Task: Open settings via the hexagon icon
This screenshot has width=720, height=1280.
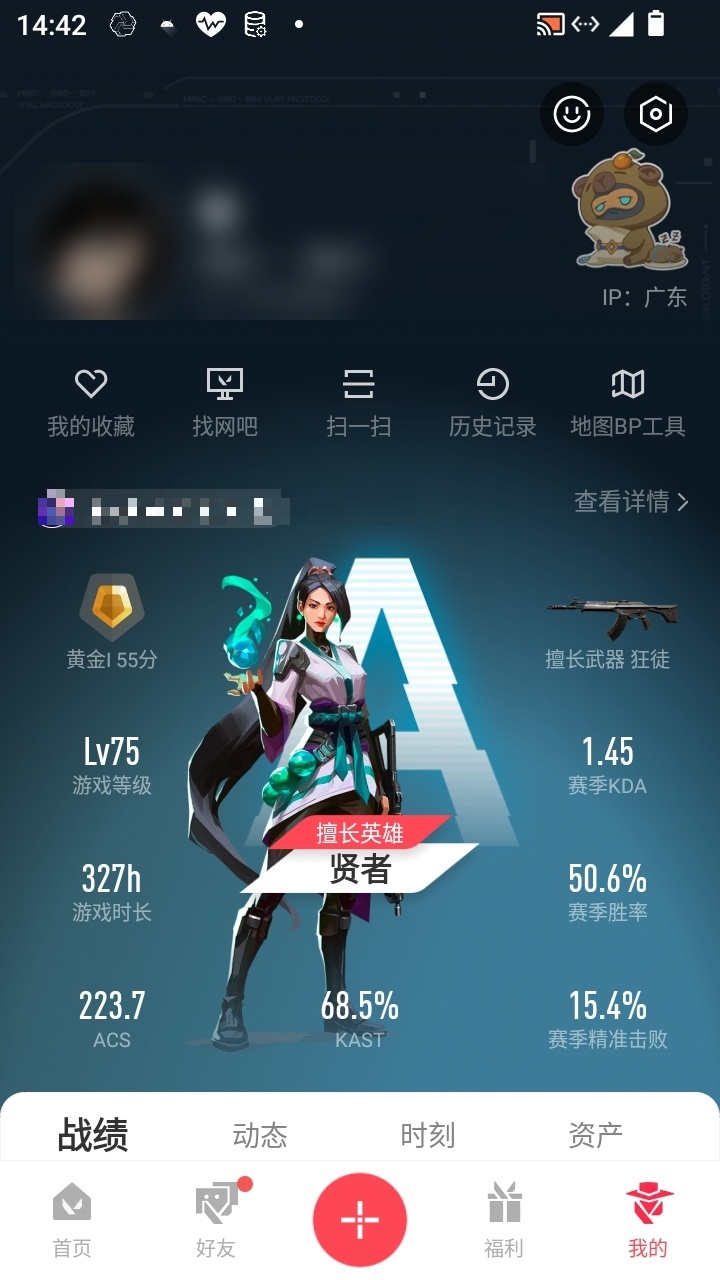Action: point(656,114)
